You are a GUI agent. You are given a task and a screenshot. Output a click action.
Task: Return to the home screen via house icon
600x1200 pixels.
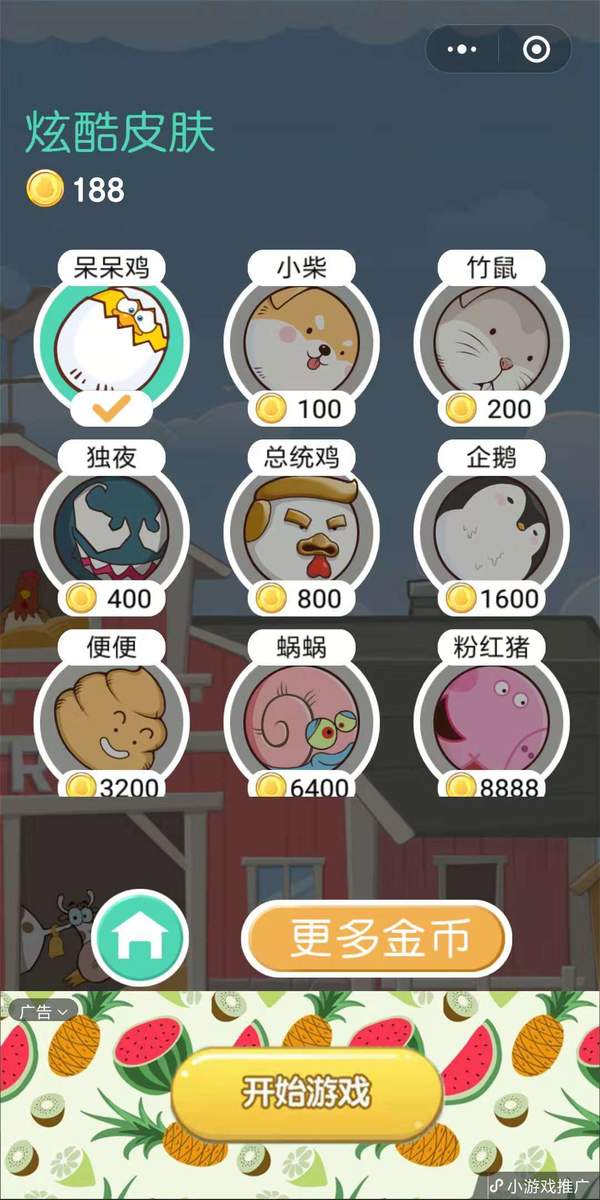coord(140,938)
